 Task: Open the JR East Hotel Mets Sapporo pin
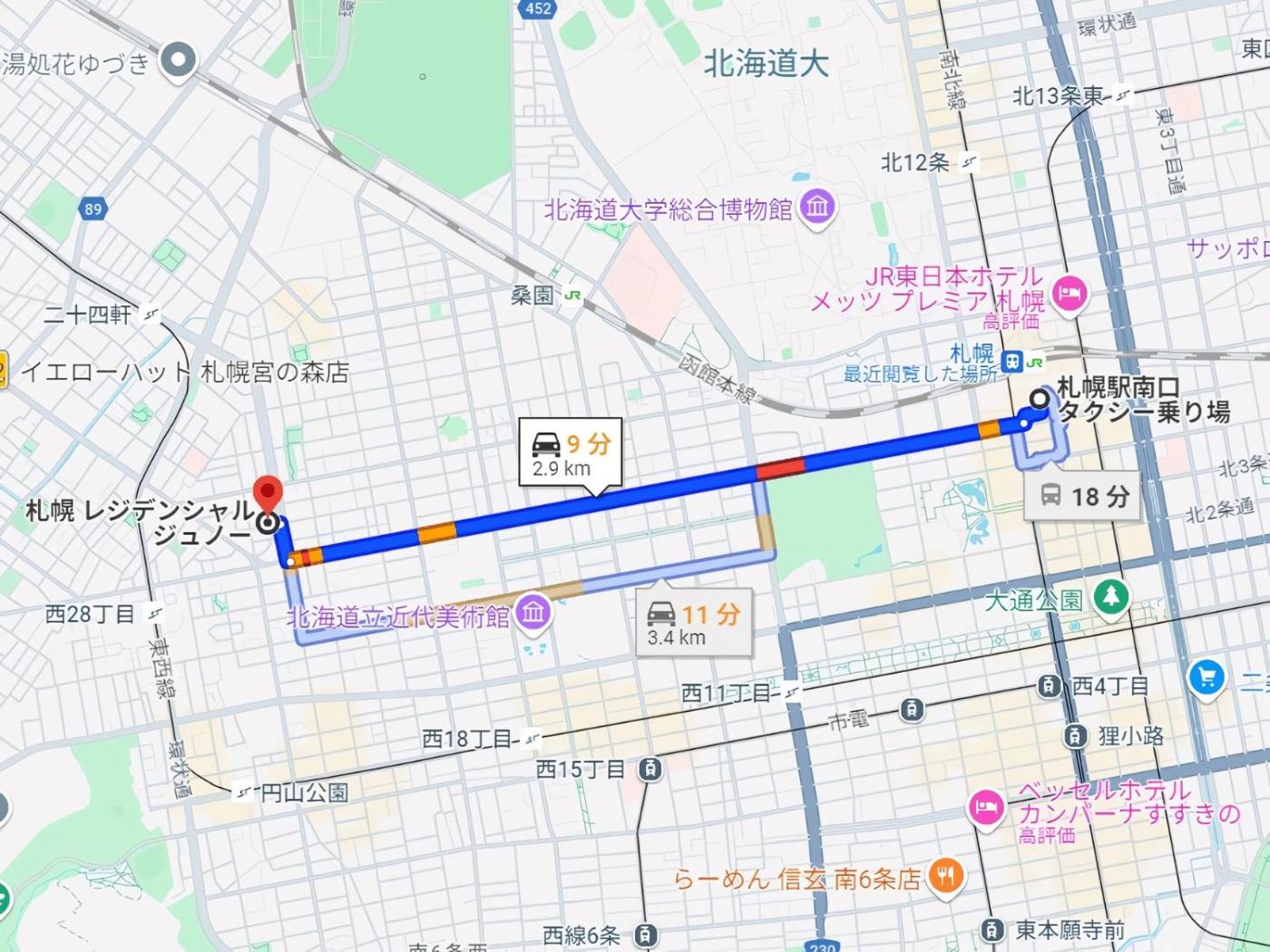tap(1070, 294)
